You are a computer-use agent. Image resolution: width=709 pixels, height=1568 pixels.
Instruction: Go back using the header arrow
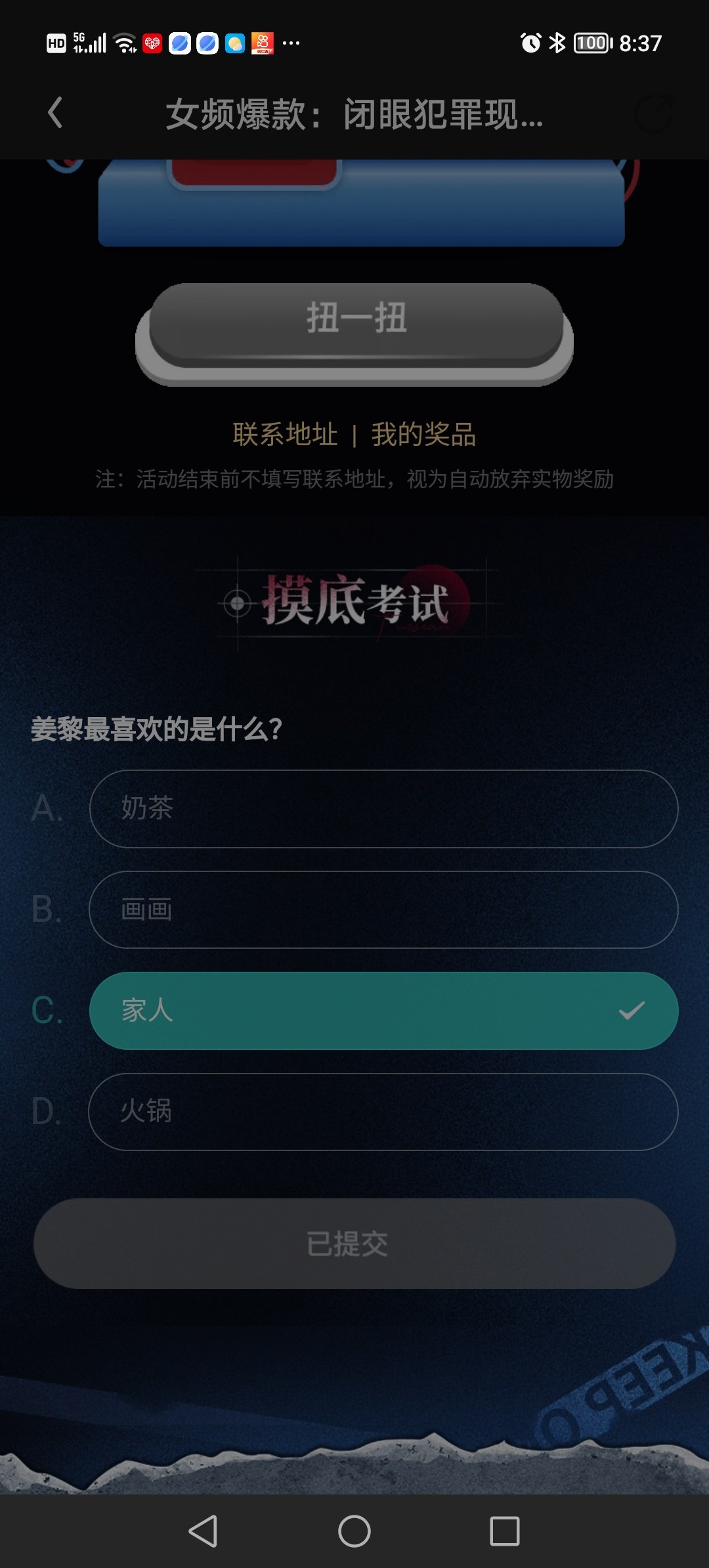click(x=56, y=113)
